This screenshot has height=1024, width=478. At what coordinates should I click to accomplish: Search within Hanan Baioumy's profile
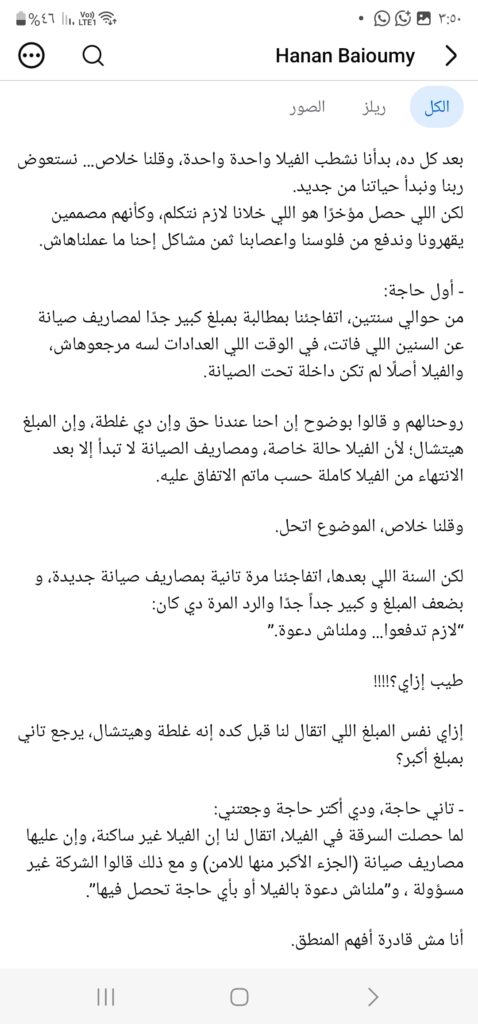tap(93, 57)
